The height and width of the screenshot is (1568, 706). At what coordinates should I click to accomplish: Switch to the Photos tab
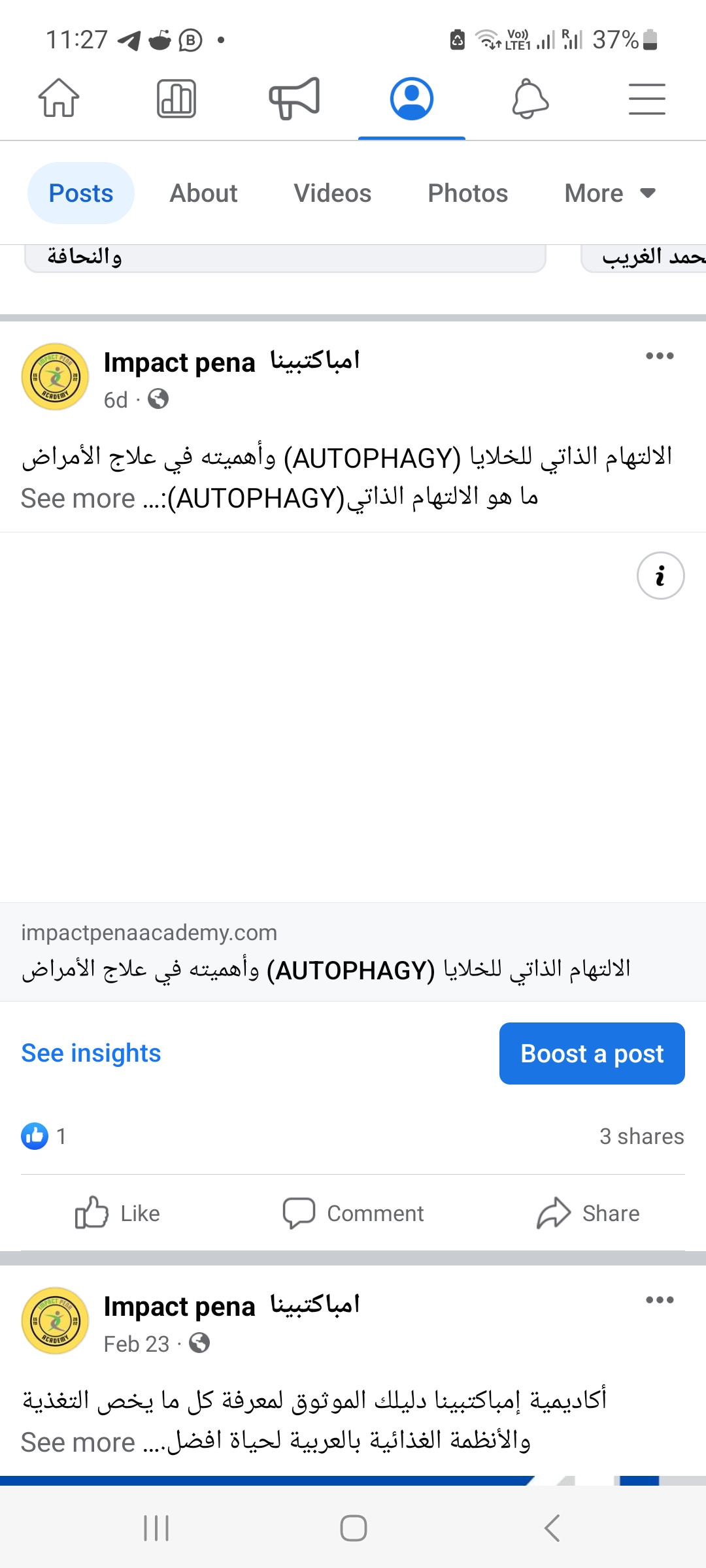click(x=467, y=193)
